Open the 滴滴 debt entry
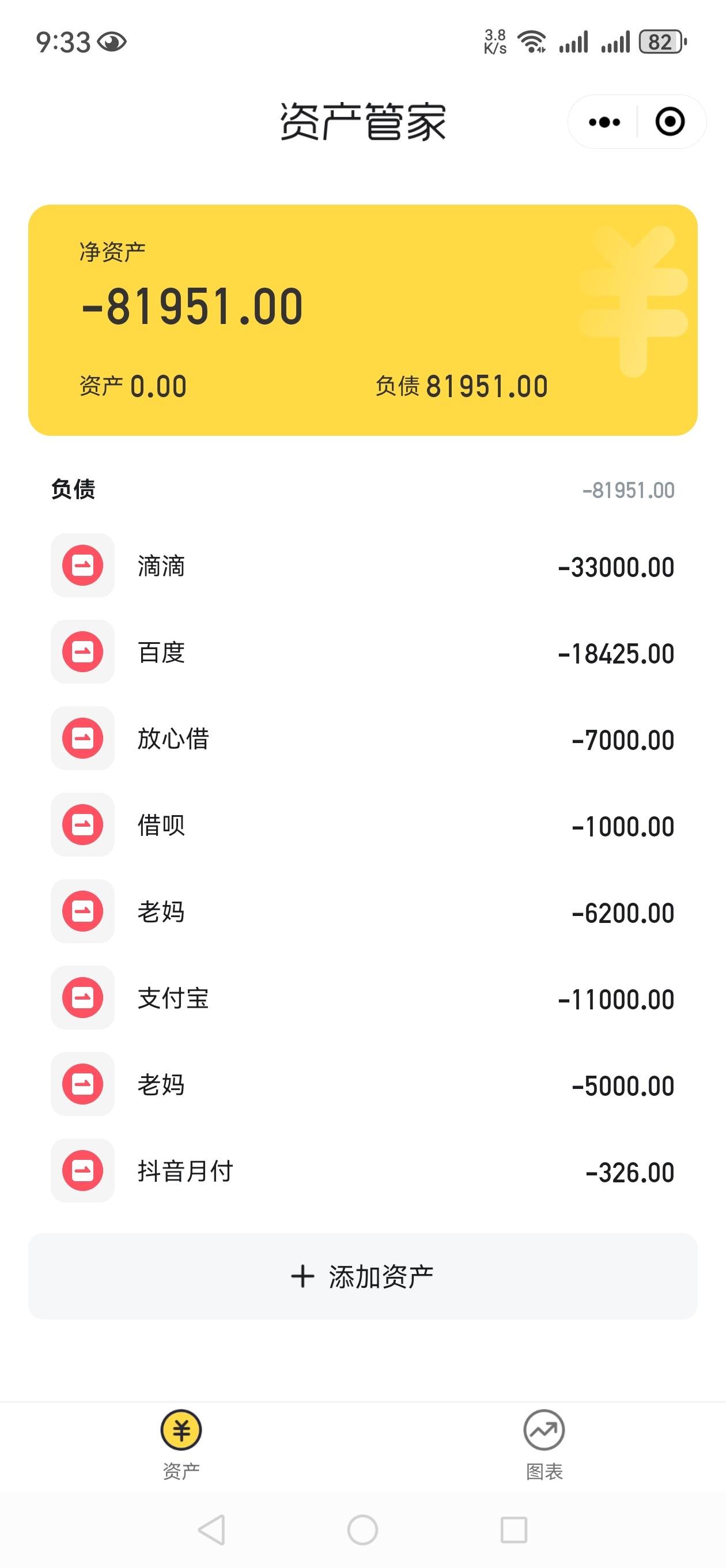 [x=362, y=566]
